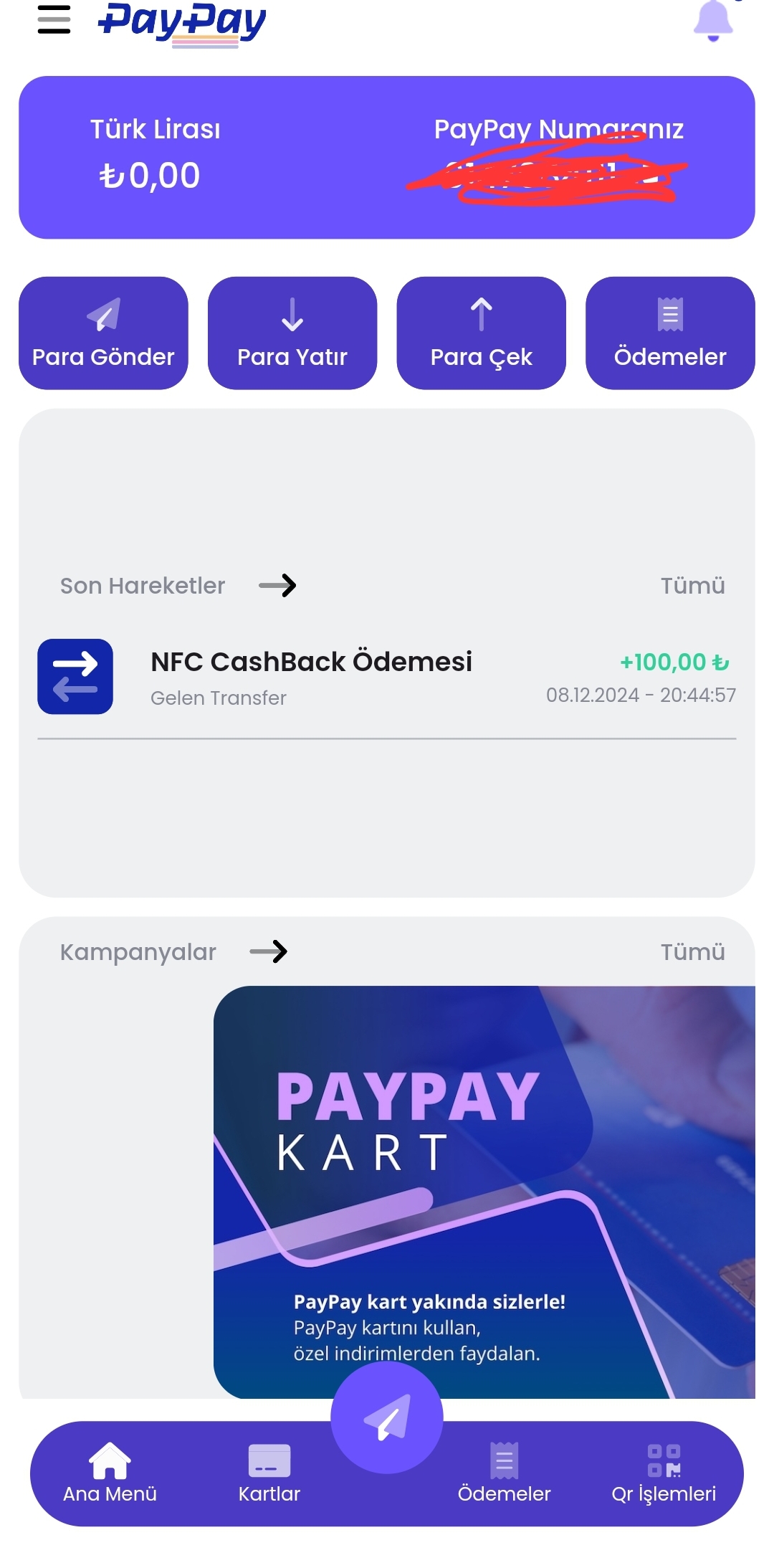Show all campaigns via Tümü next to Kampanyalar

pos(692,952)
